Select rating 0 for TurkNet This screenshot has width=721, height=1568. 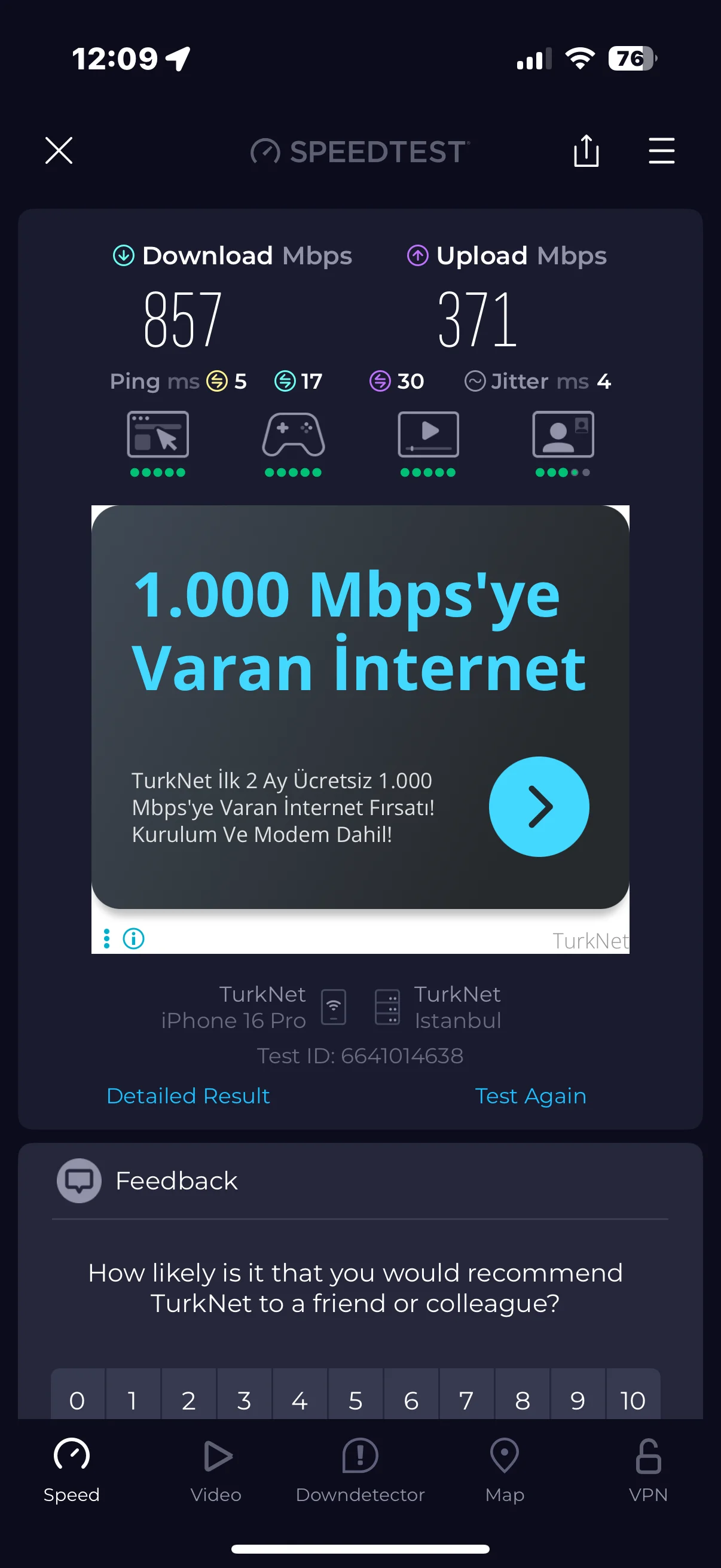pyautogui.click(x=77, y=1400)
